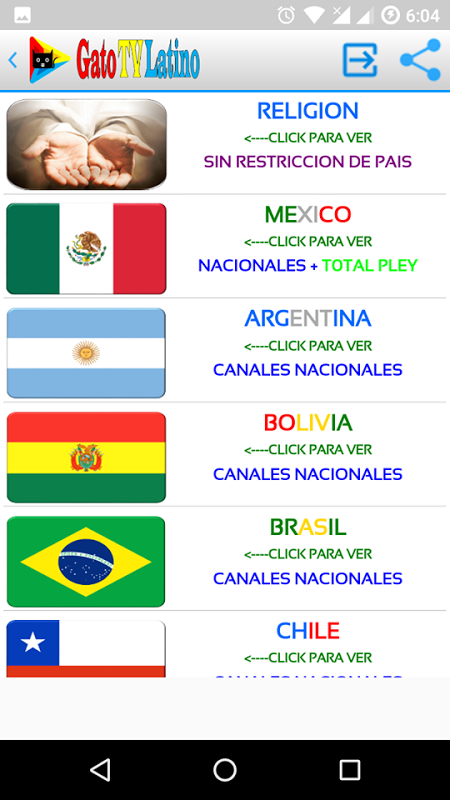This screenshot has width=450, height=800.
Task: Open the Religion channels row
Action: click(x=225, y=143)
